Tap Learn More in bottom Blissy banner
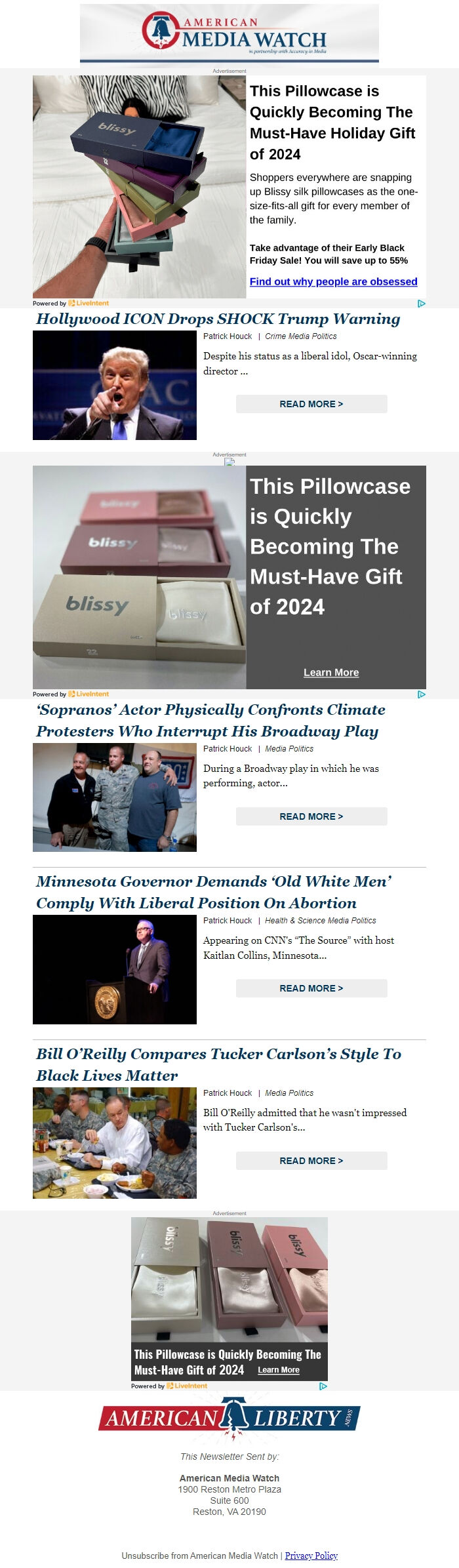459x1568 pixels. click(279, 1370)
